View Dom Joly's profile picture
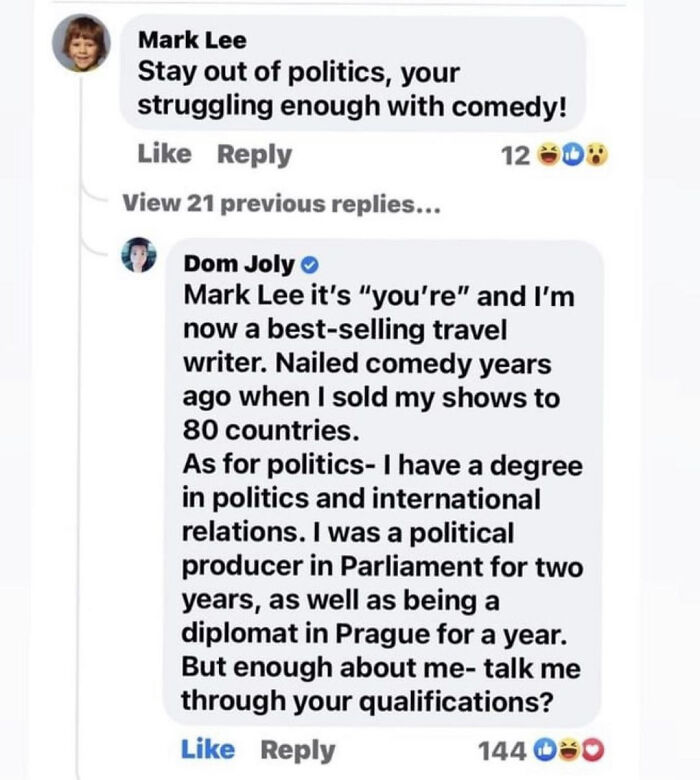The height and width of the screenshot is (780, 700). tap(138, 254)
